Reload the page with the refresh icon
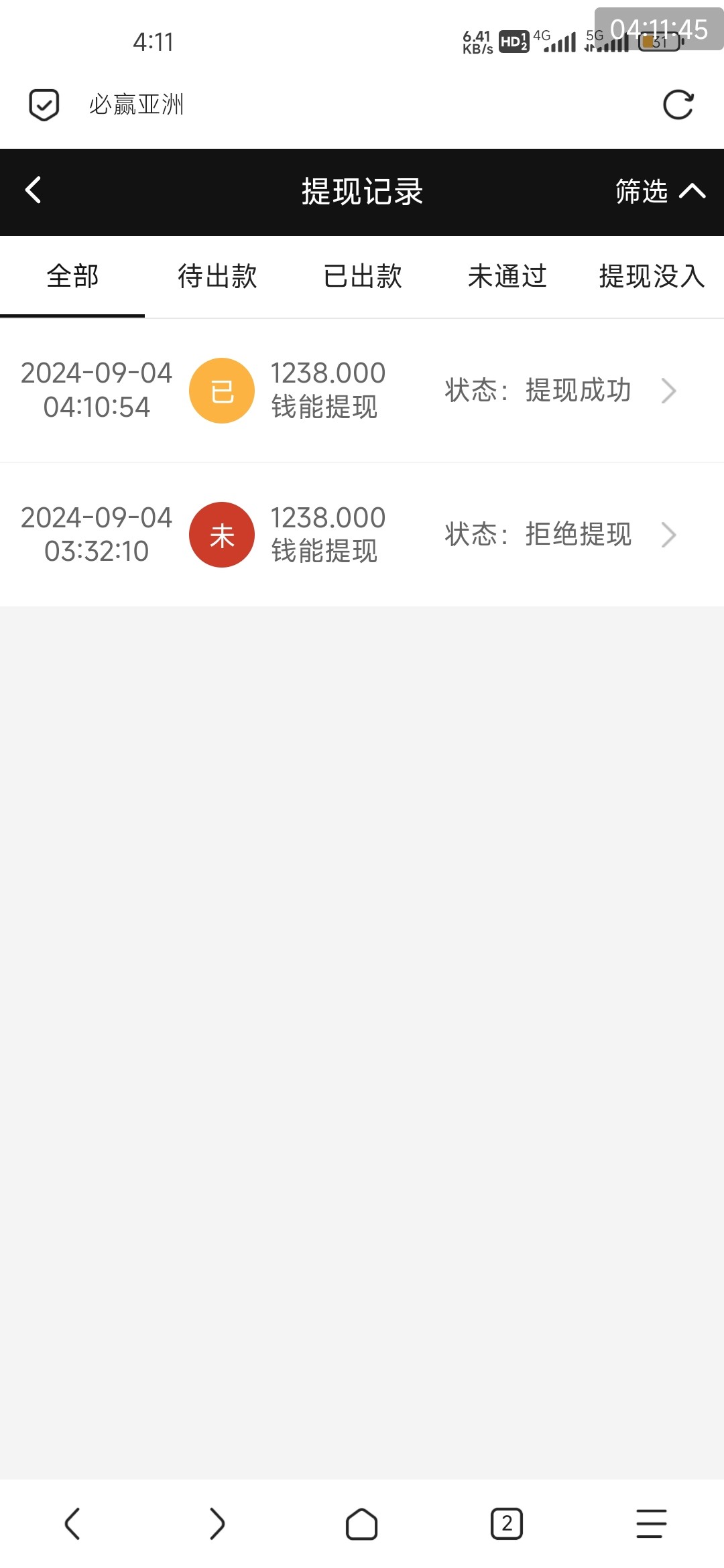This screenshot has height=1568, width=724. (x=678, y=105)
